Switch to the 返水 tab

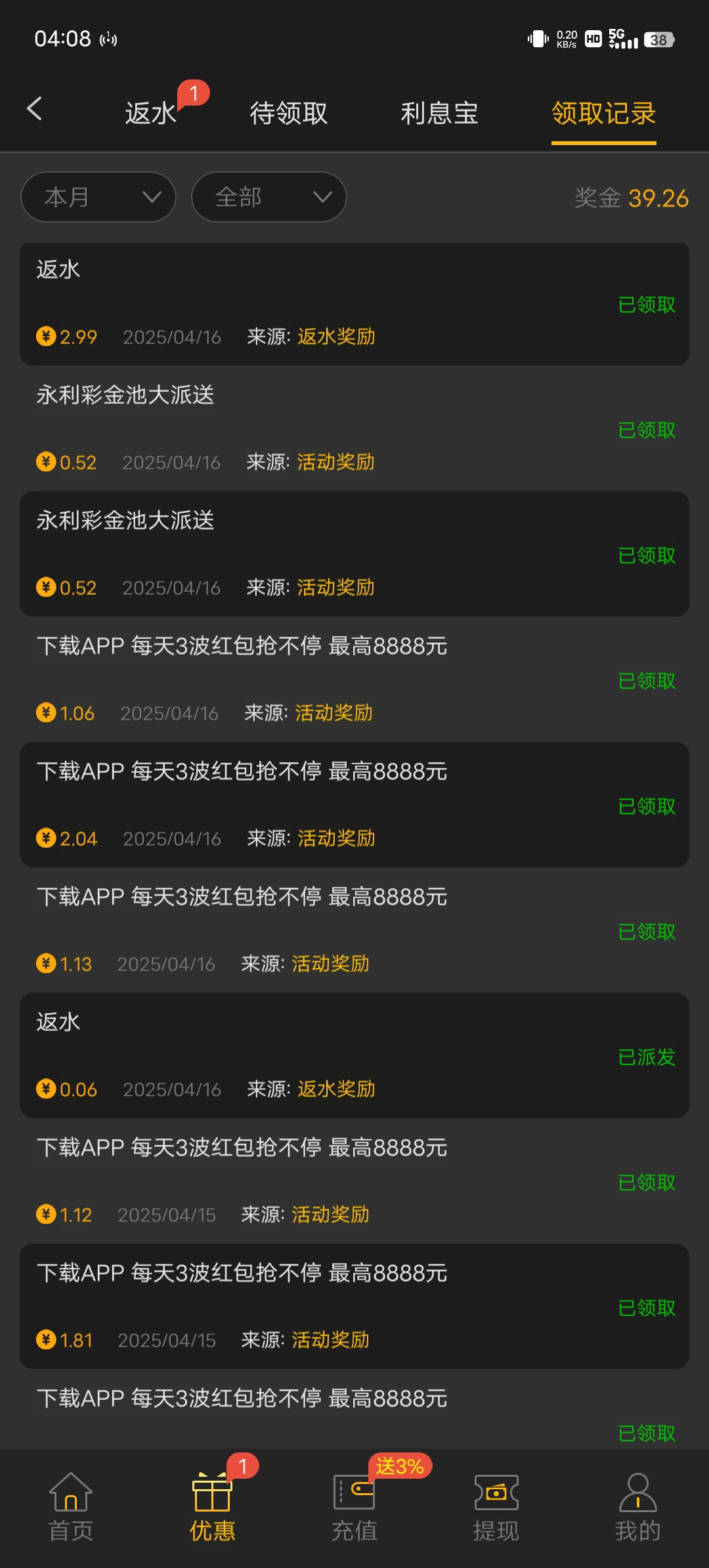pos(151,113)
